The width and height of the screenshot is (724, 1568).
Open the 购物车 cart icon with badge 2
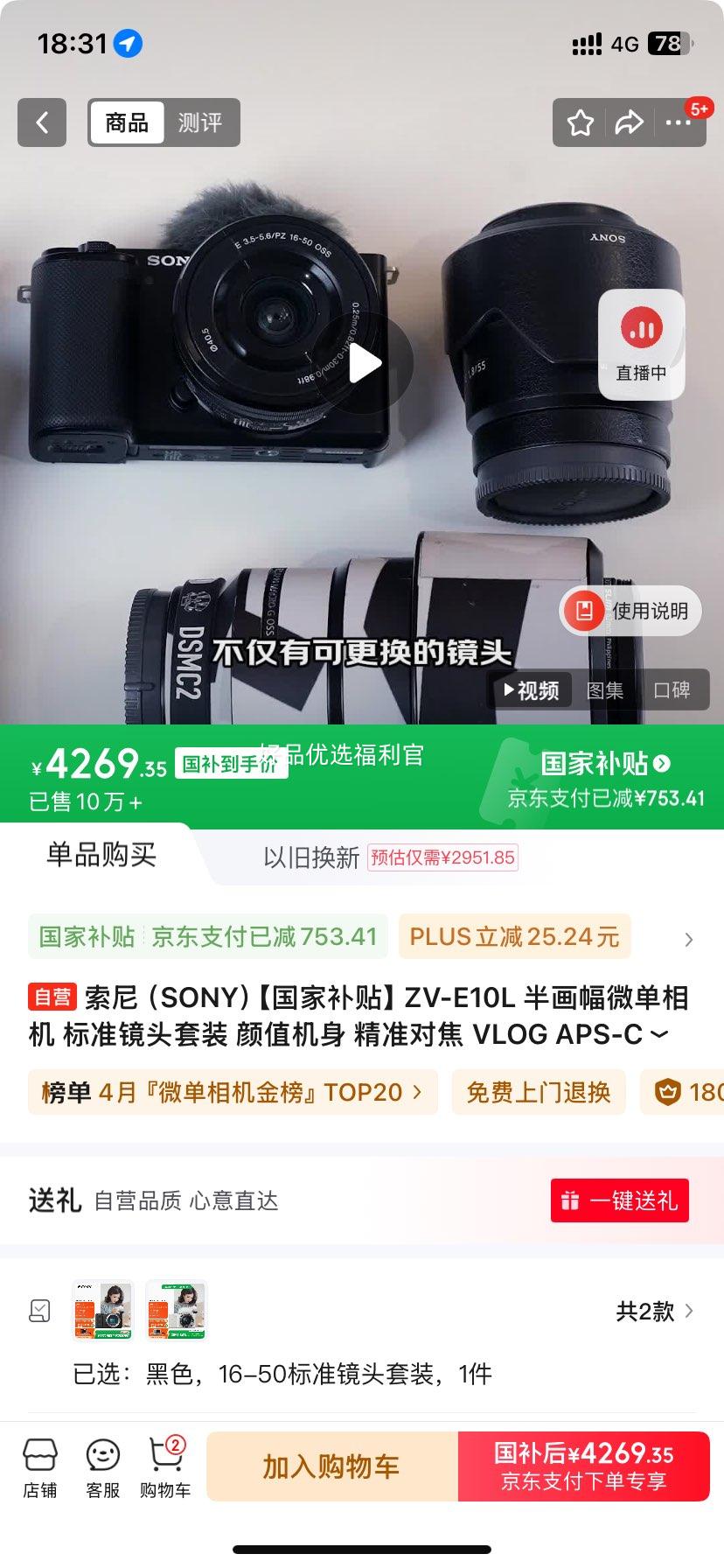pos(164,1466)
